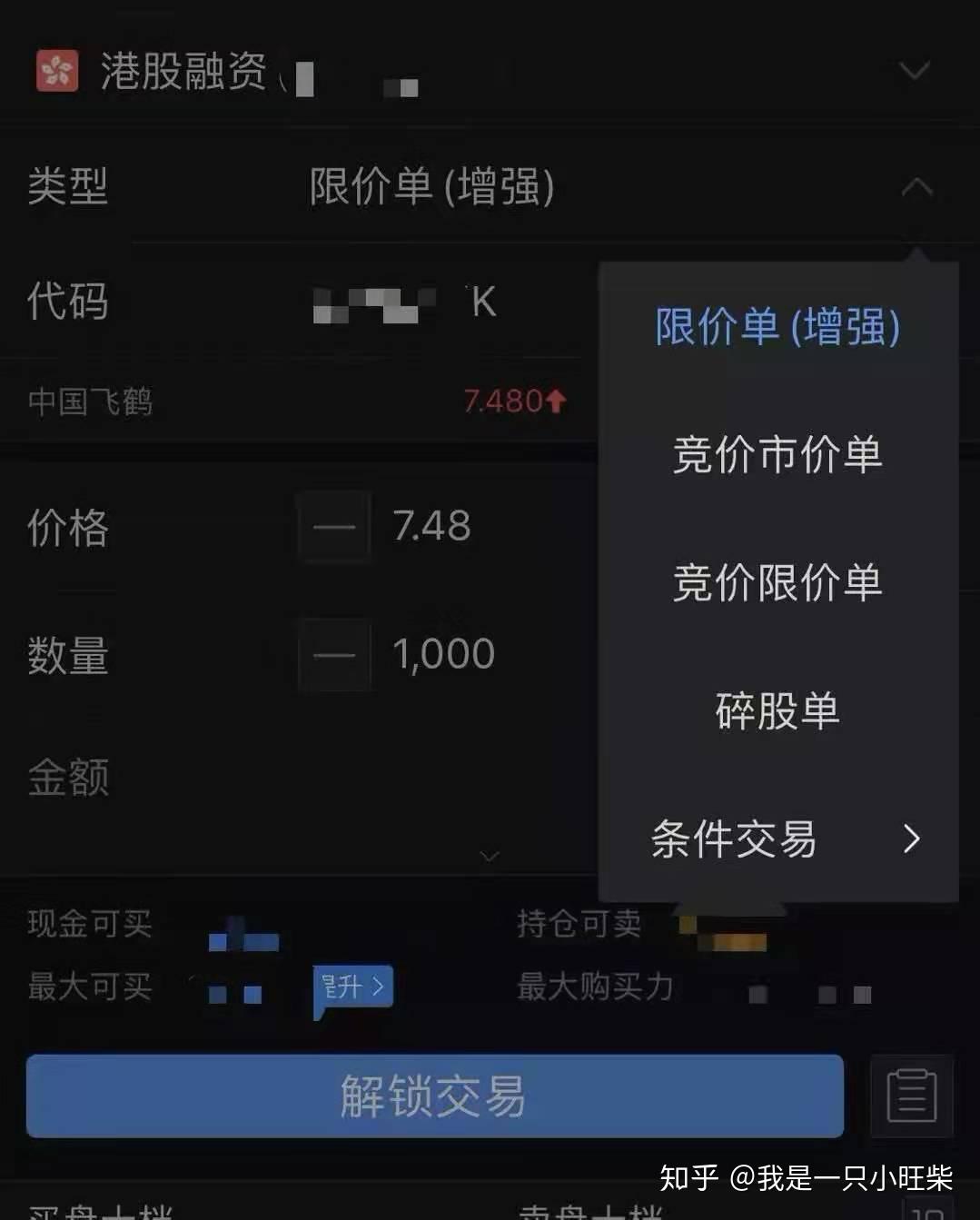Click the price input showing 7.48

coord(433,527)
